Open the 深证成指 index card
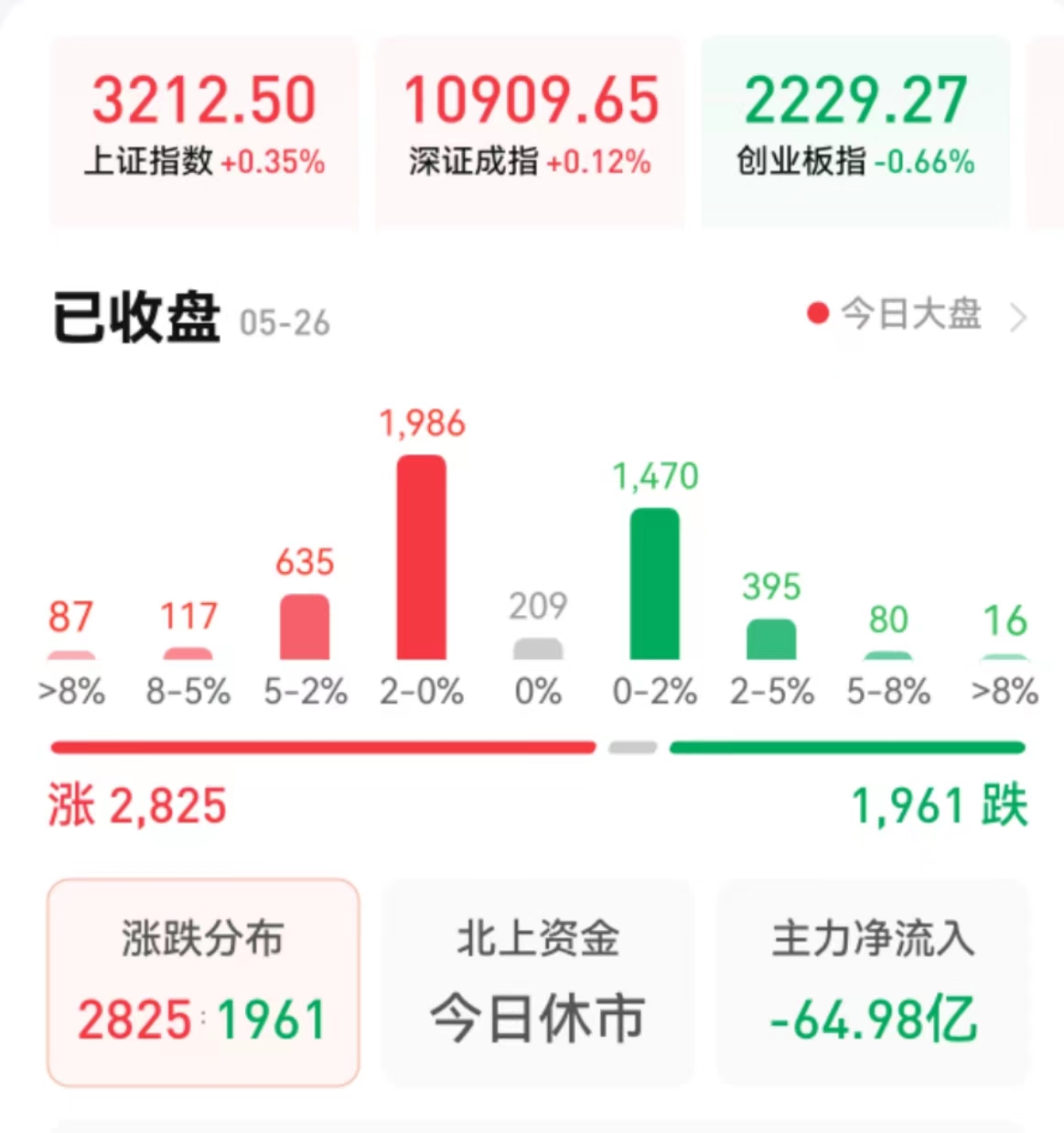 click(530, 130)
